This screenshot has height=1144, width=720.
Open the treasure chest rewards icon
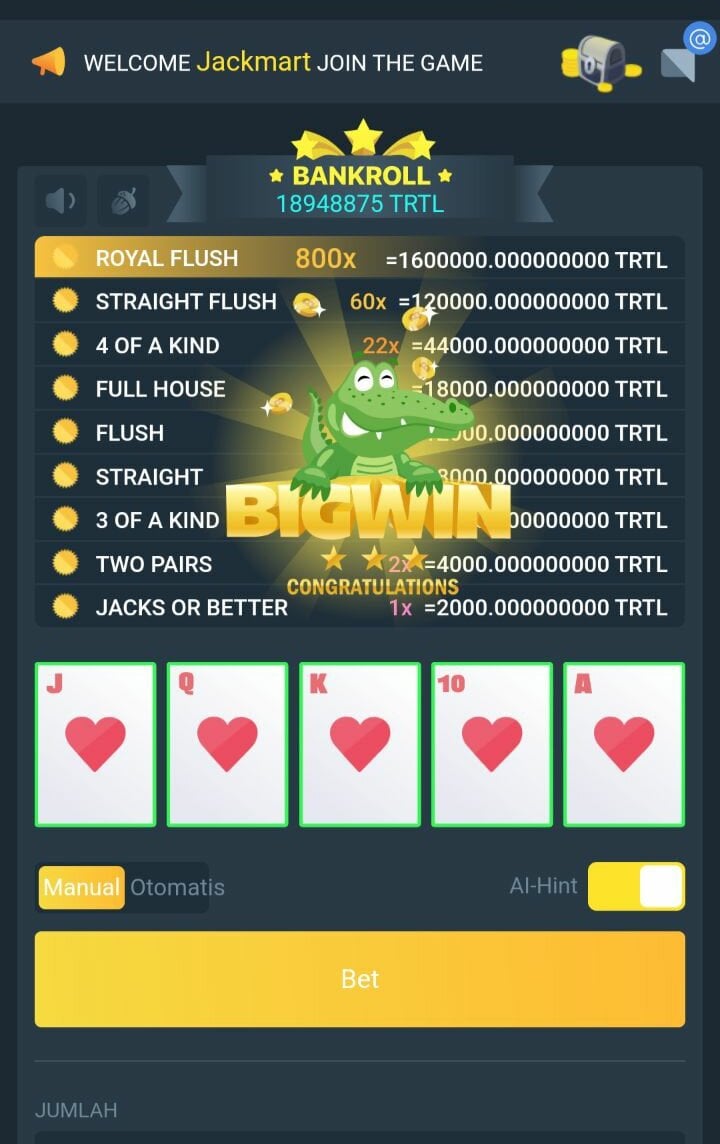[597, 63]
